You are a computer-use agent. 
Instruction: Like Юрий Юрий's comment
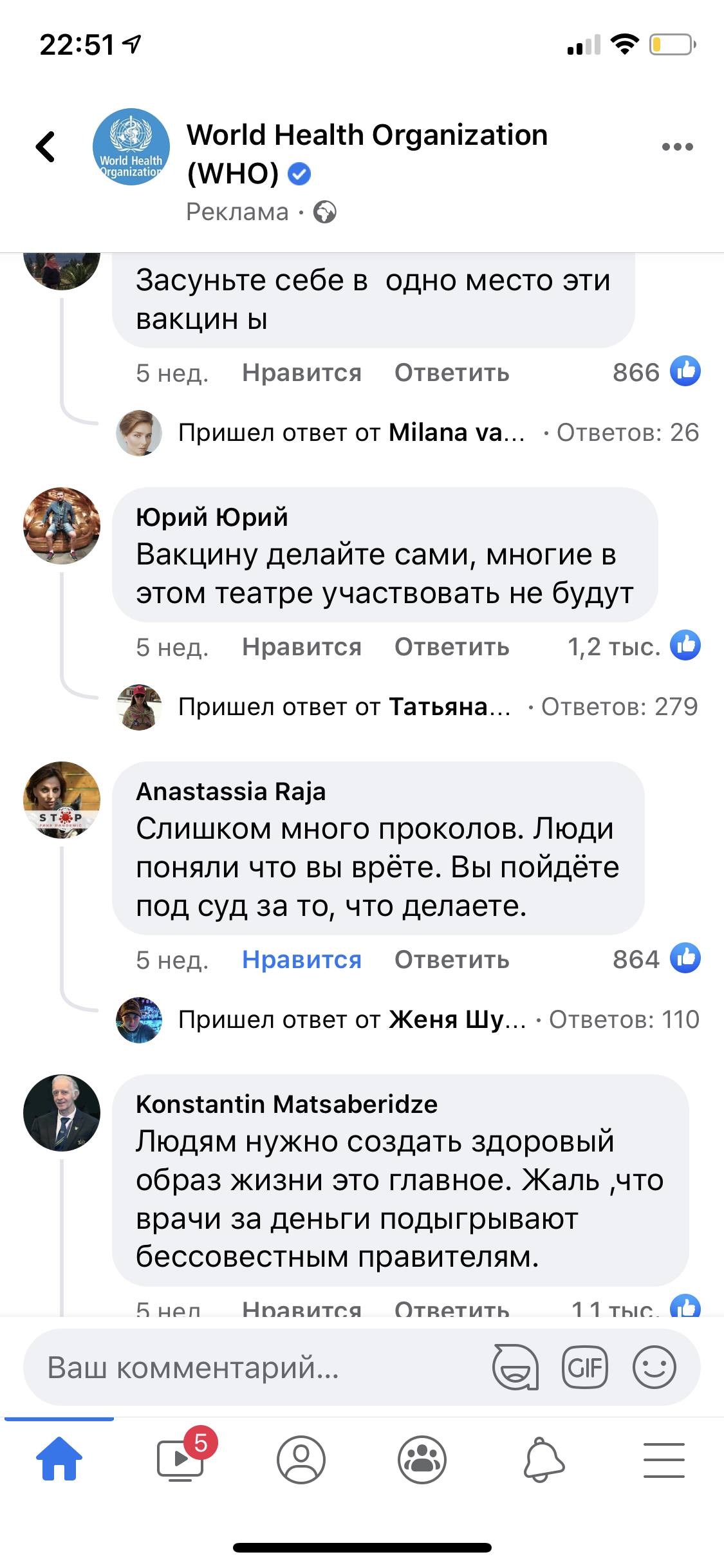(301, 647)
